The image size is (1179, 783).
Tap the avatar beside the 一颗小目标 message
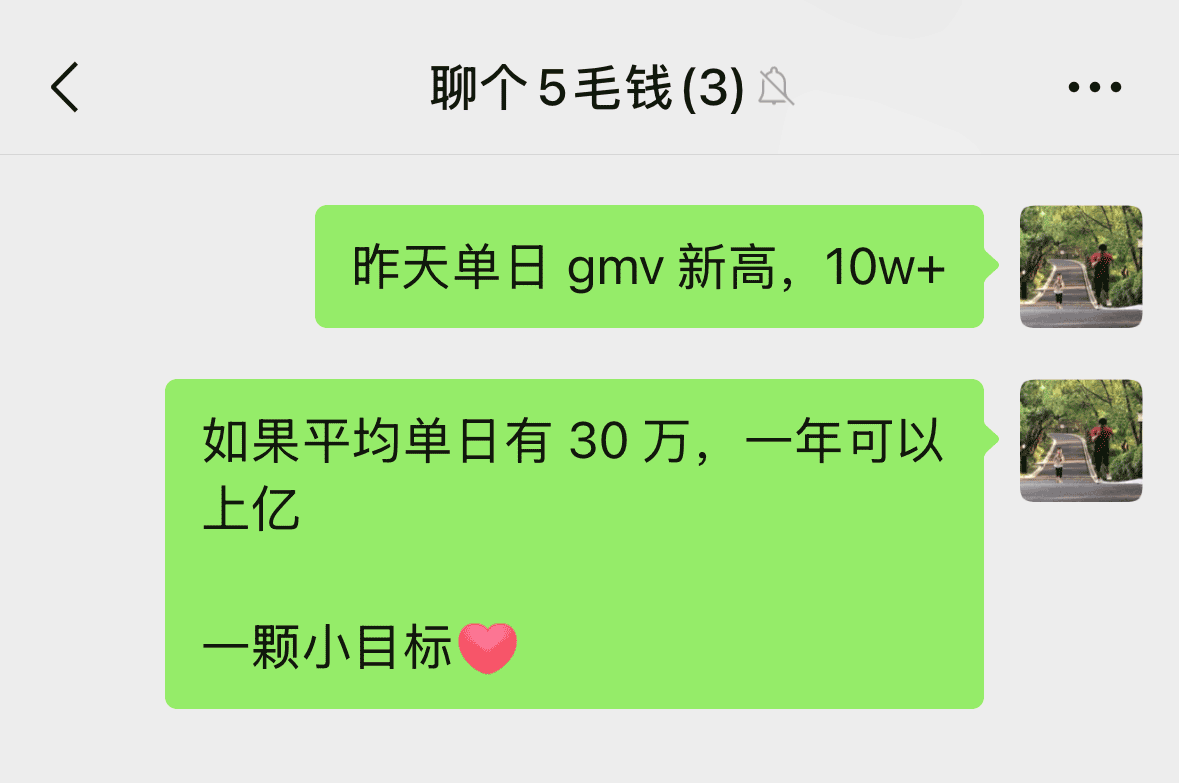pyautogui.click(x=1080, y=440)
